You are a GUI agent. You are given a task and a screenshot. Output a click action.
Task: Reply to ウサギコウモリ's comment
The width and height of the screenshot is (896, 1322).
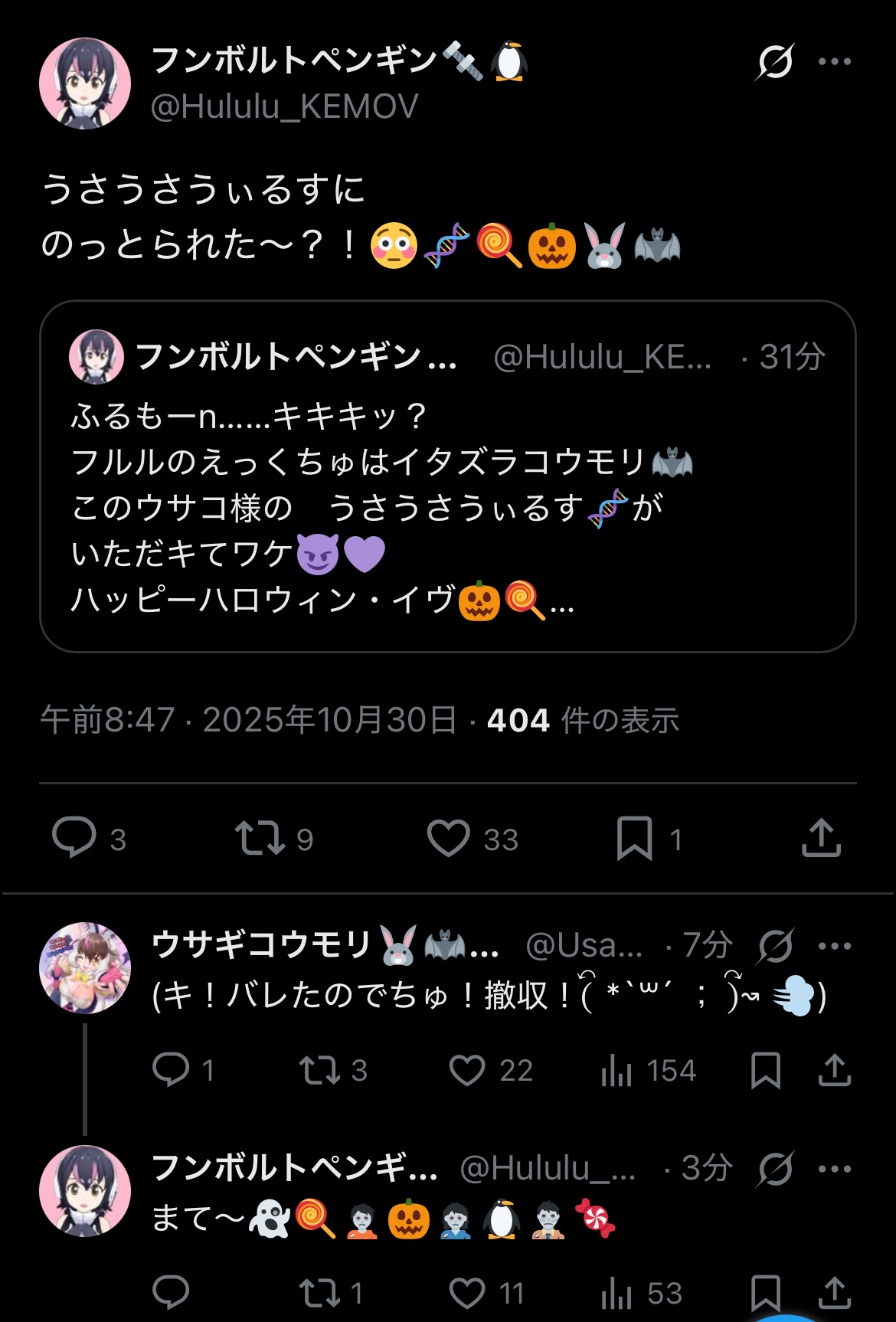click(171, 1070)
